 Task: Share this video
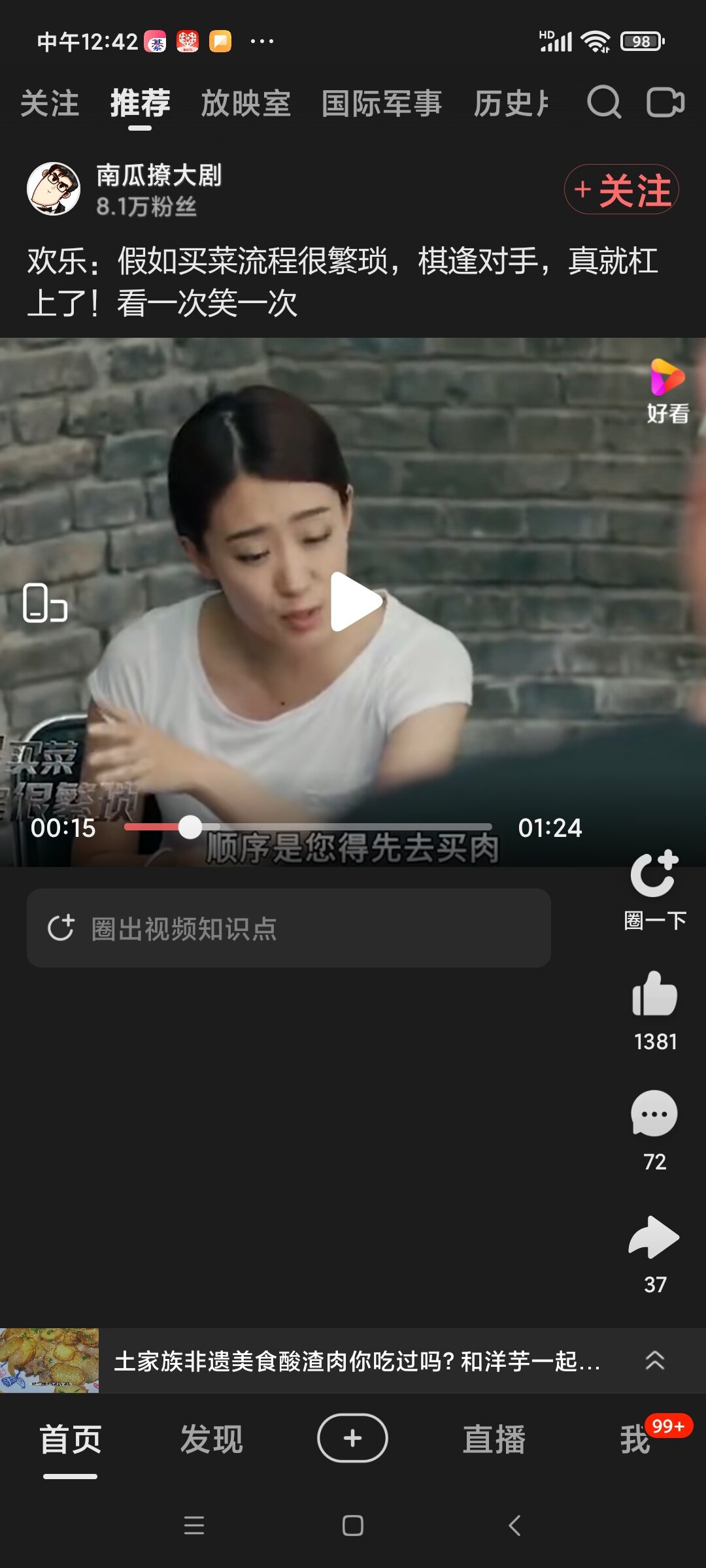pos(654,1237)
